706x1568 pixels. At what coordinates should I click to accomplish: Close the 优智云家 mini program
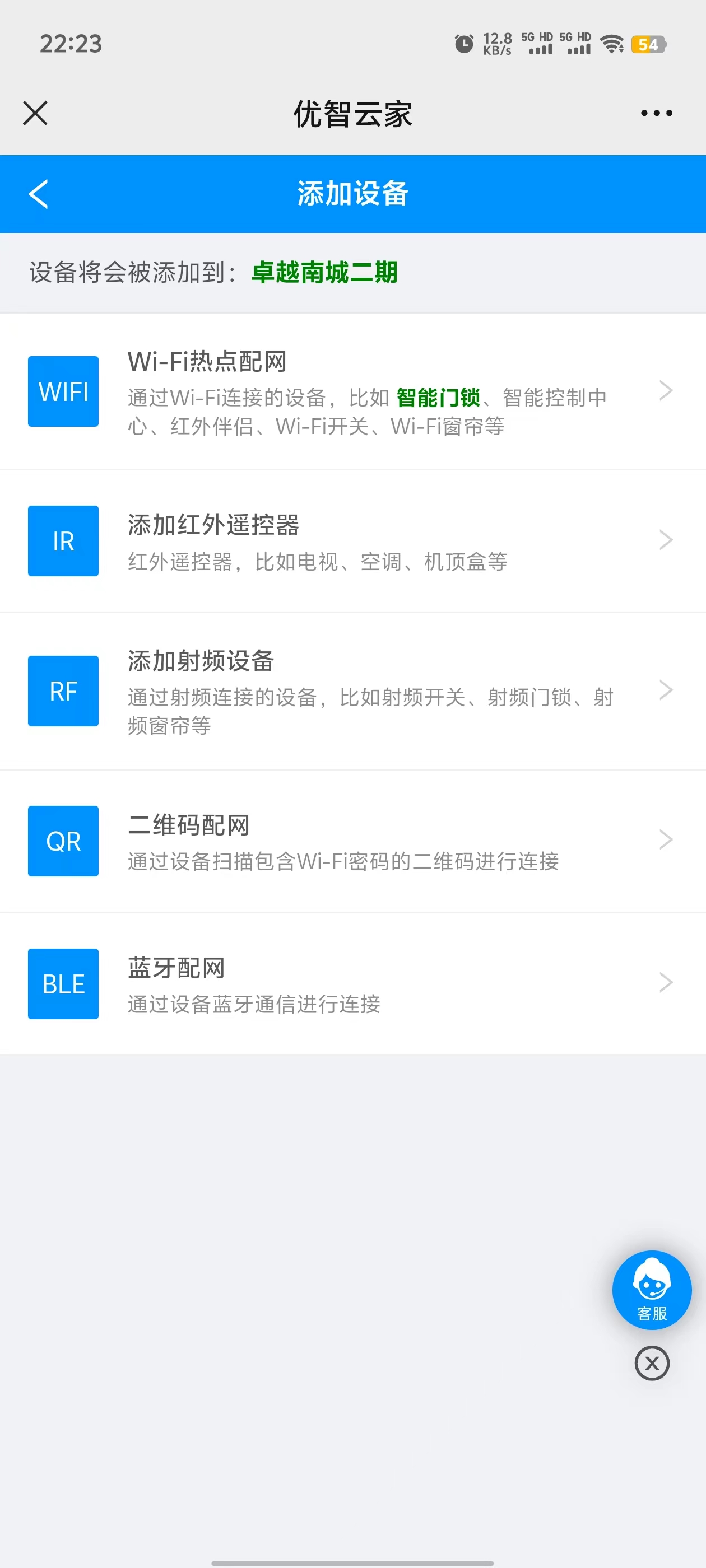pyautogui.click(x=35, y=113)
